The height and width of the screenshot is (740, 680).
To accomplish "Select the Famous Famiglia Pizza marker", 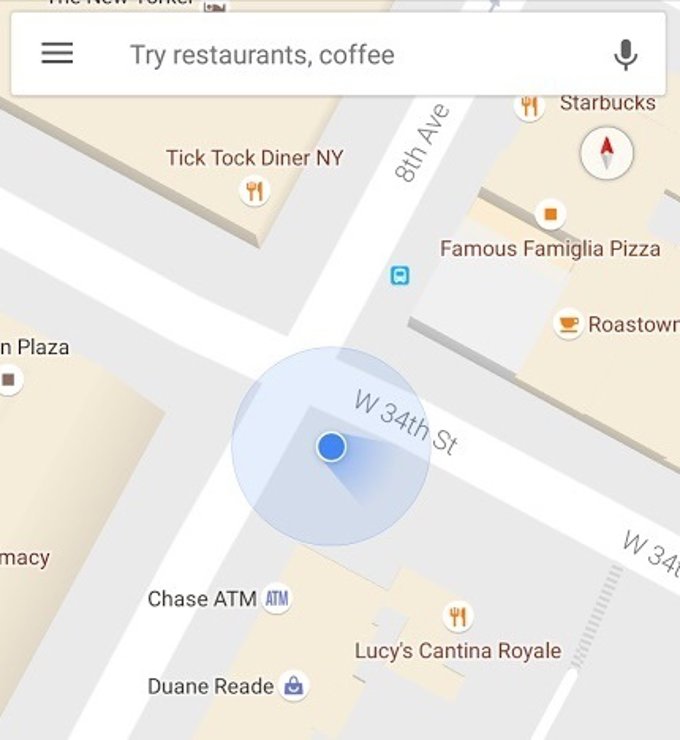I will pos(549,213).
